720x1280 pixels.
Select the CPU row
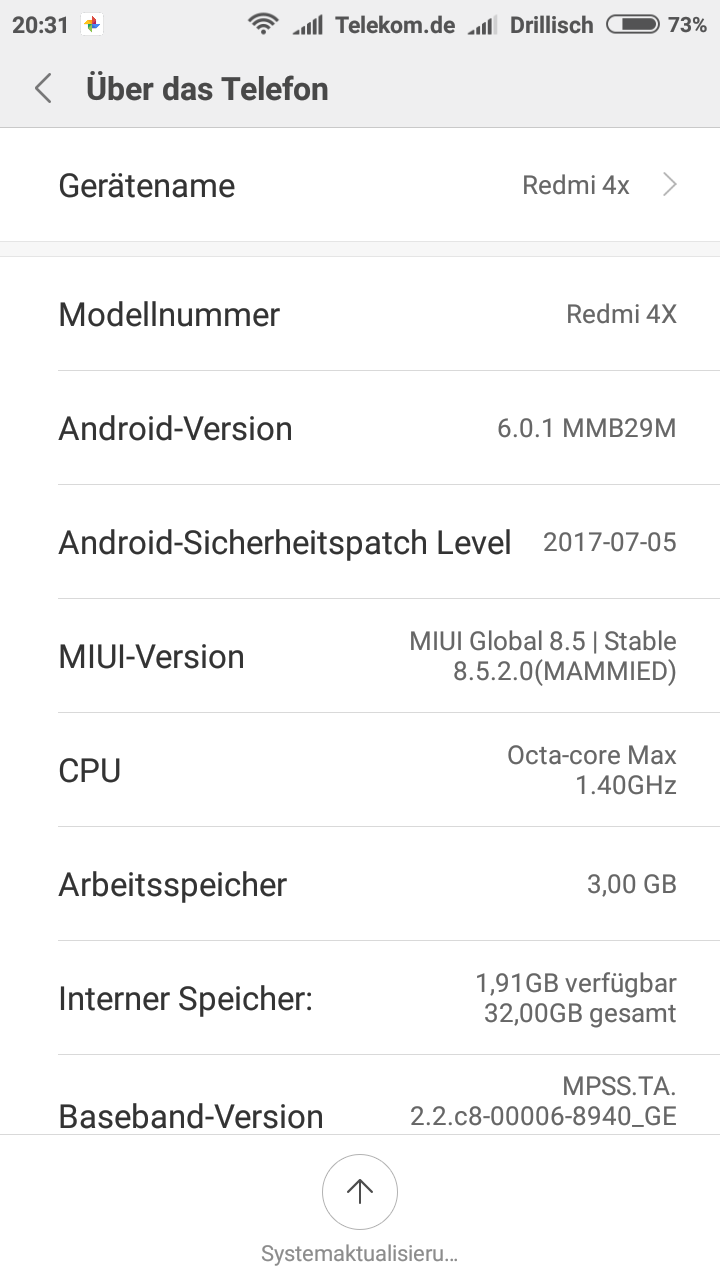(x=360, y=771)
